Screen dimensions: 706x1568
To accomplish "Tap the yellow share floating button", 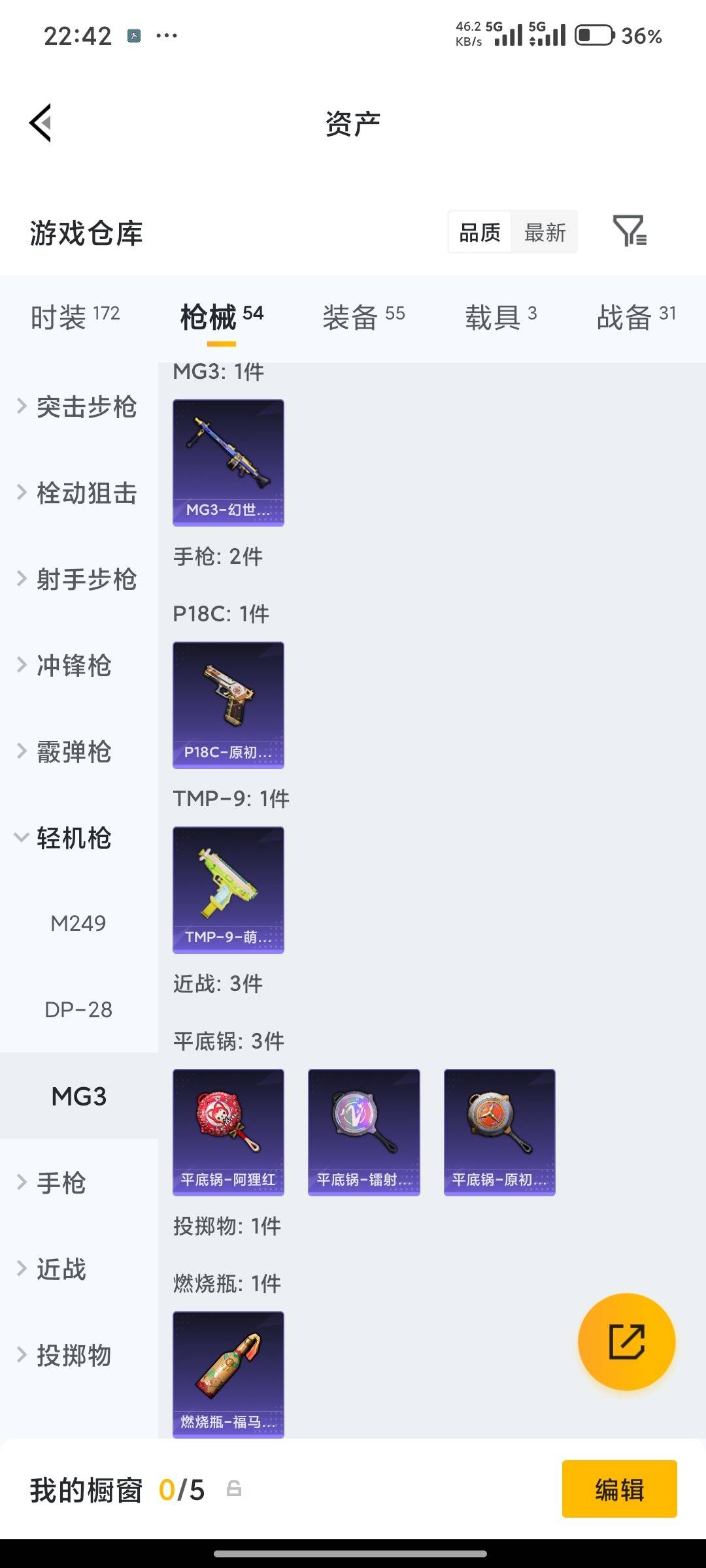I will [x=626, y=1341].
